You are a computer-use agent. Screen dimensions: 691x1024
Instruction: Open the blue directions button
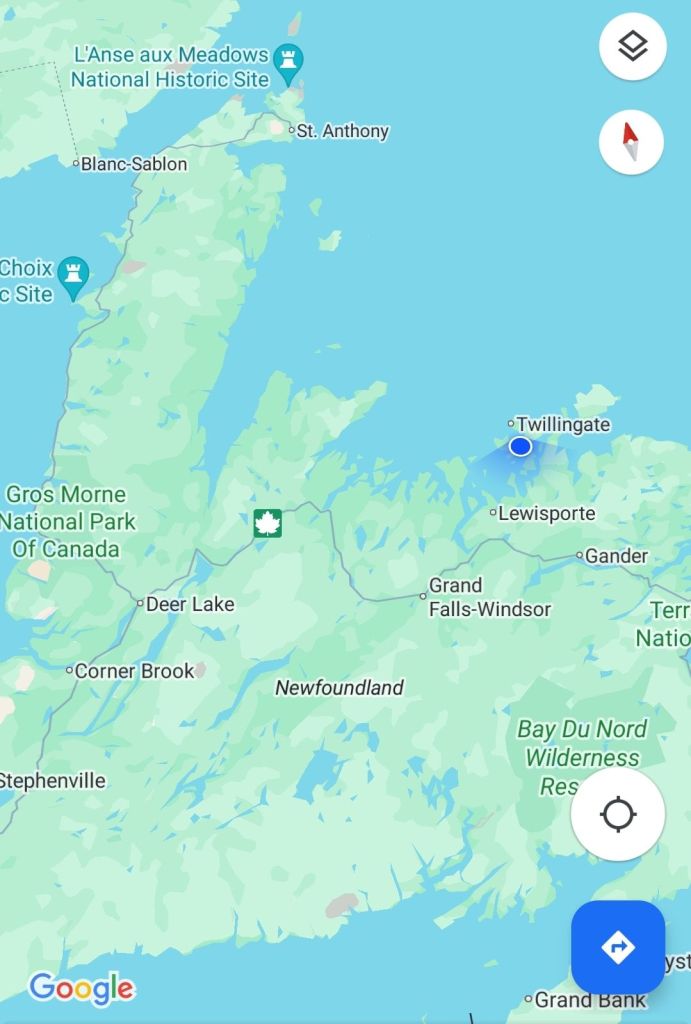[x=618, y=946]
